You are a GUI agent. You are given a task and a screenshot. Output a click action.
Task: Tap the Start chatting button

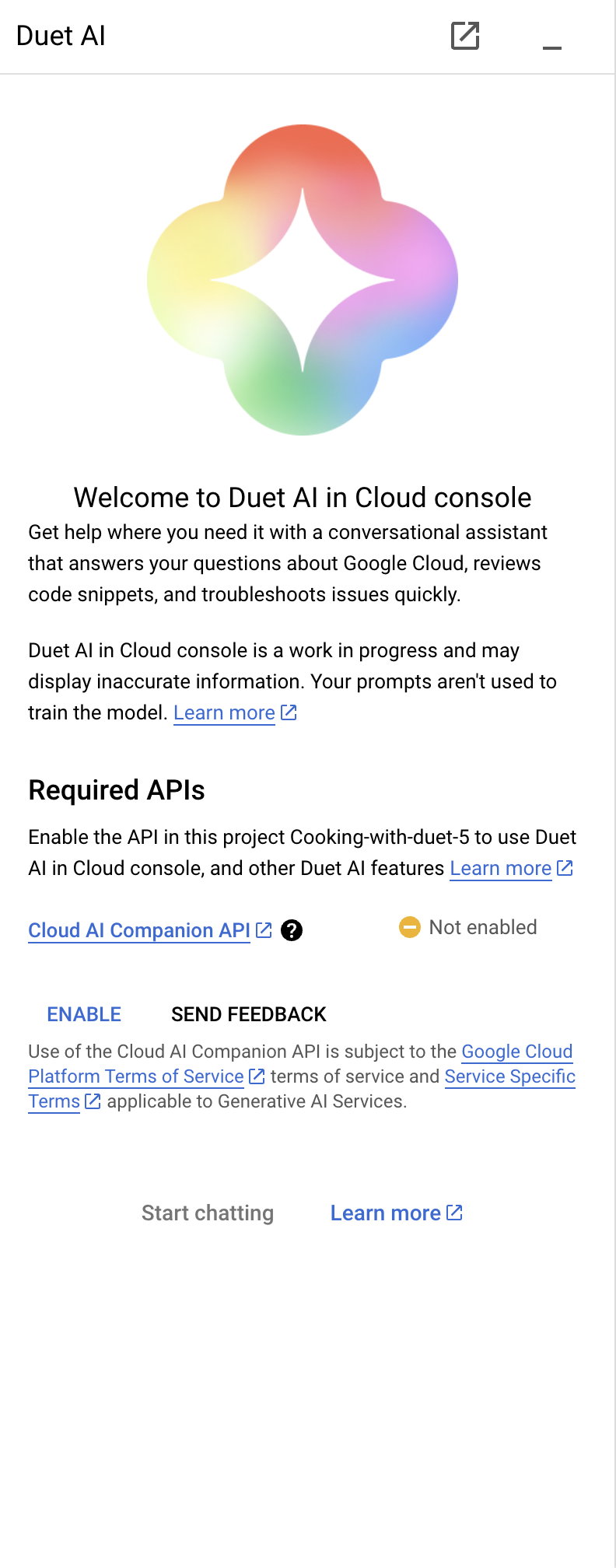[x=208, y=1213]
